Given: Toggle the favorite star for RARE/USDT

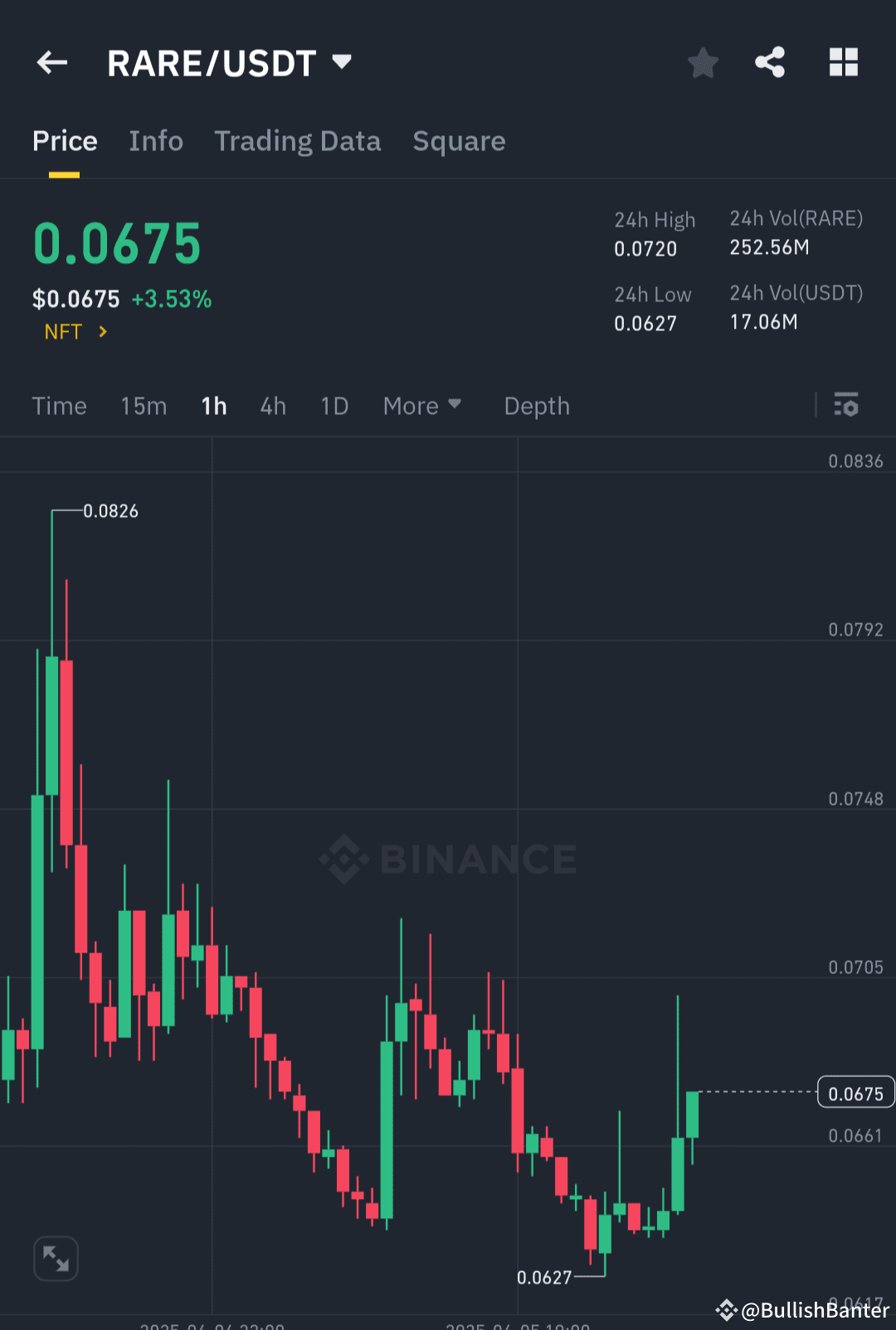Looking at the screenshot, I should click(703, 61).
